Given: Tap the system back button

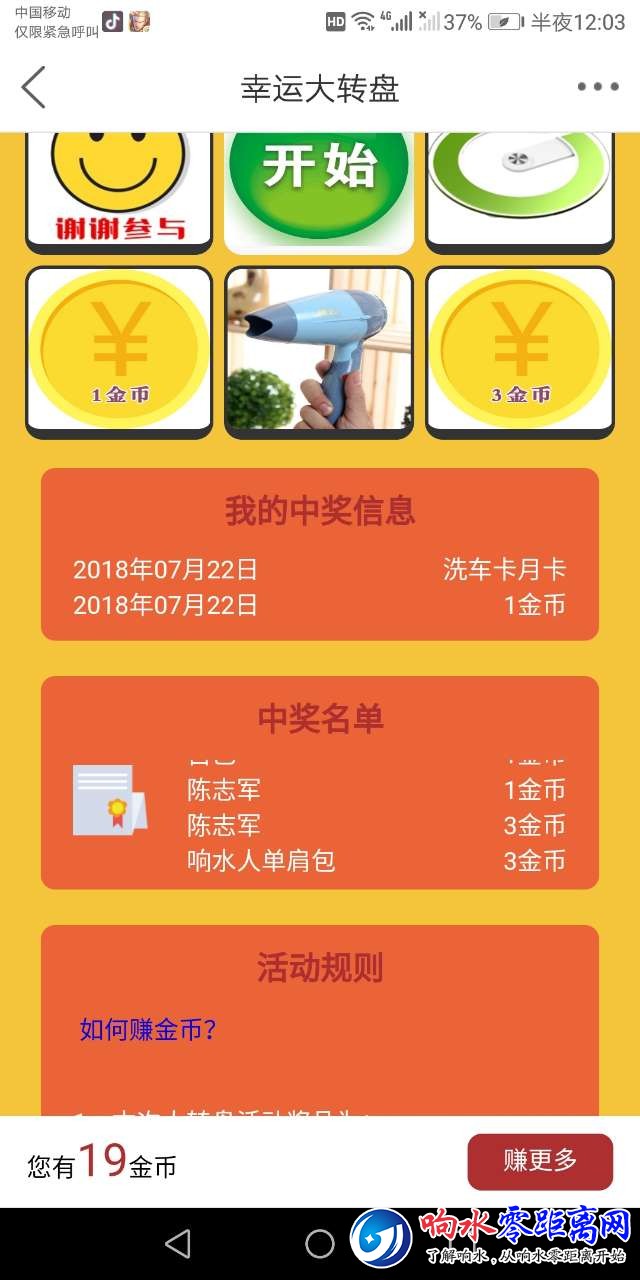Looking at the screenshot, I should coord(178,1243).
